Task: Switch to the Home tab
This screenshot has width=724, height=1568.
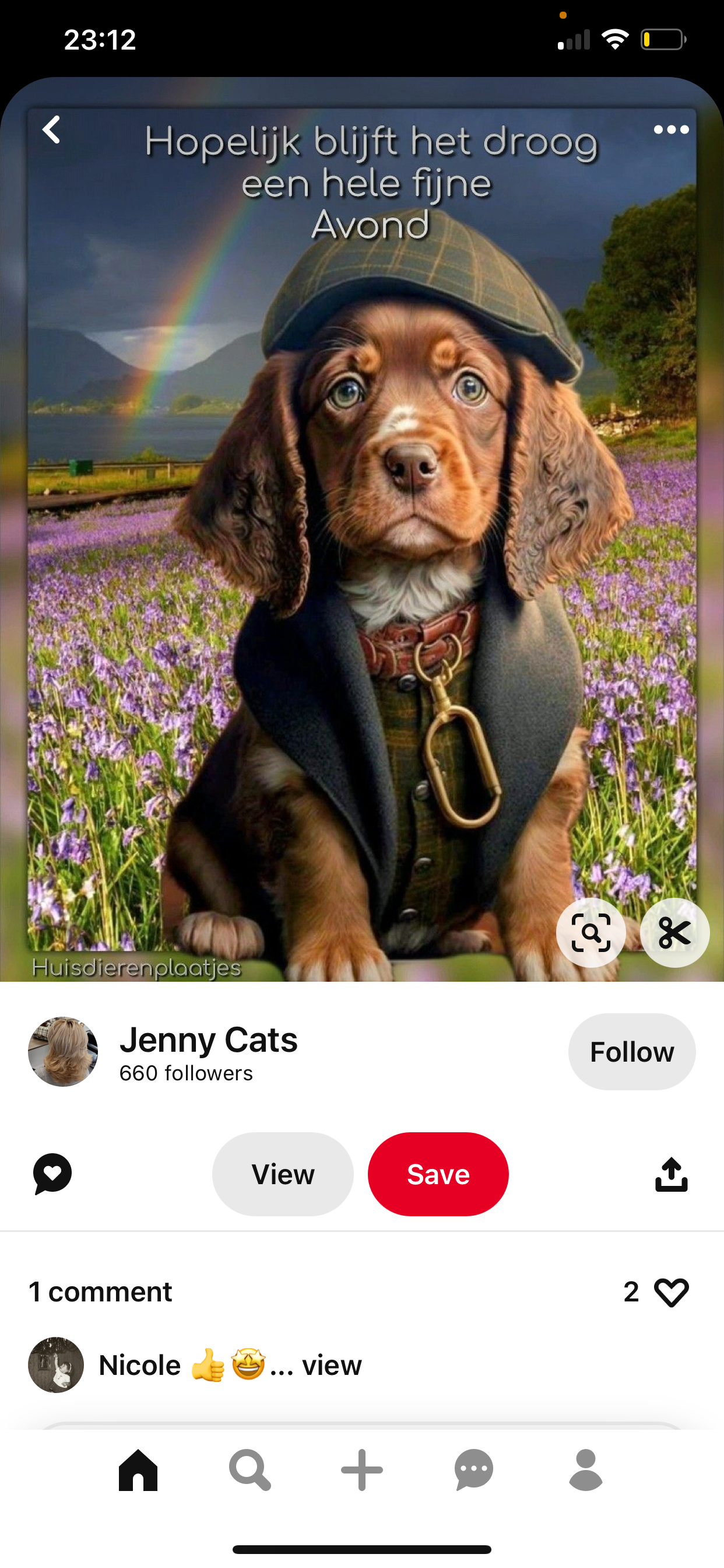Action: 138,1469
